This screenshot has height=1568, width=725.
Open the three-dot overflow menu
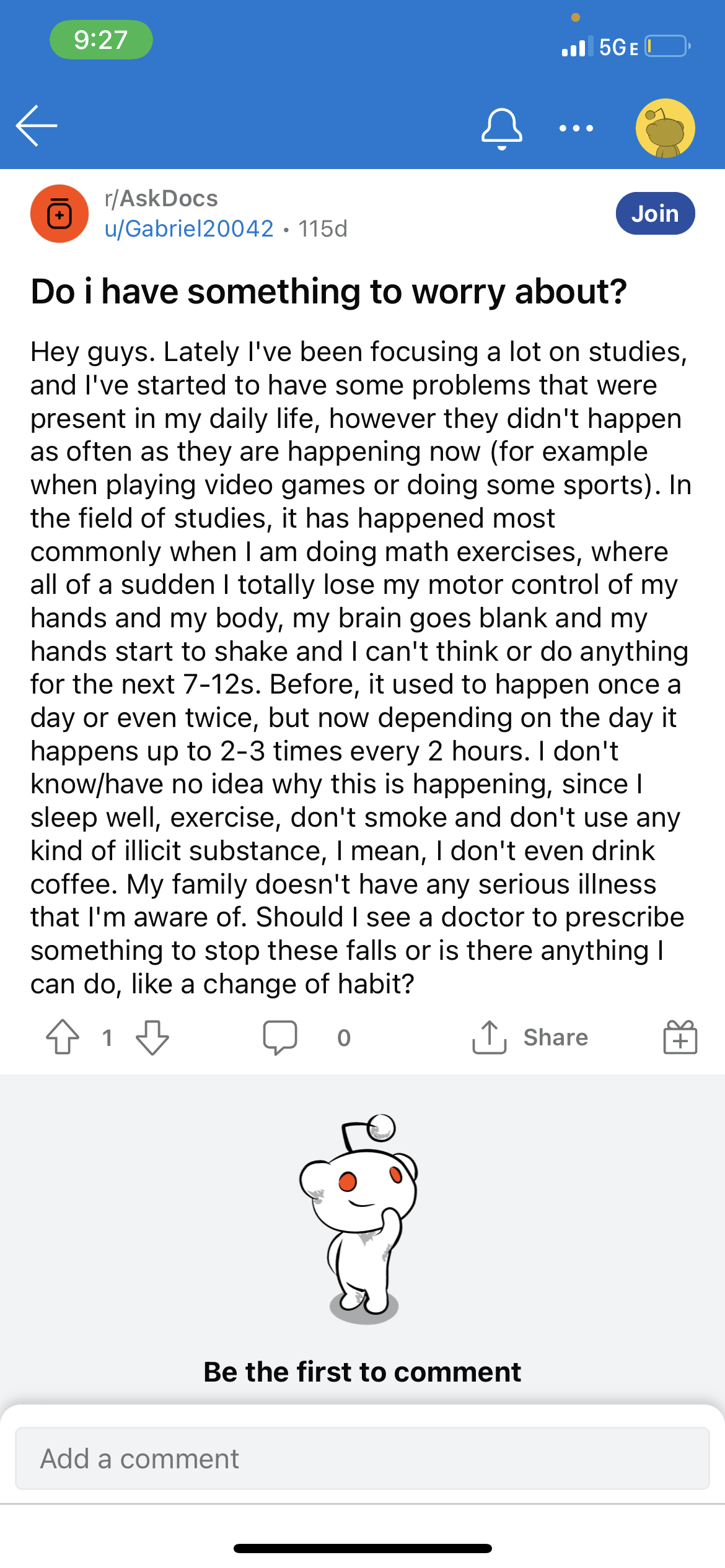(576, 128)
